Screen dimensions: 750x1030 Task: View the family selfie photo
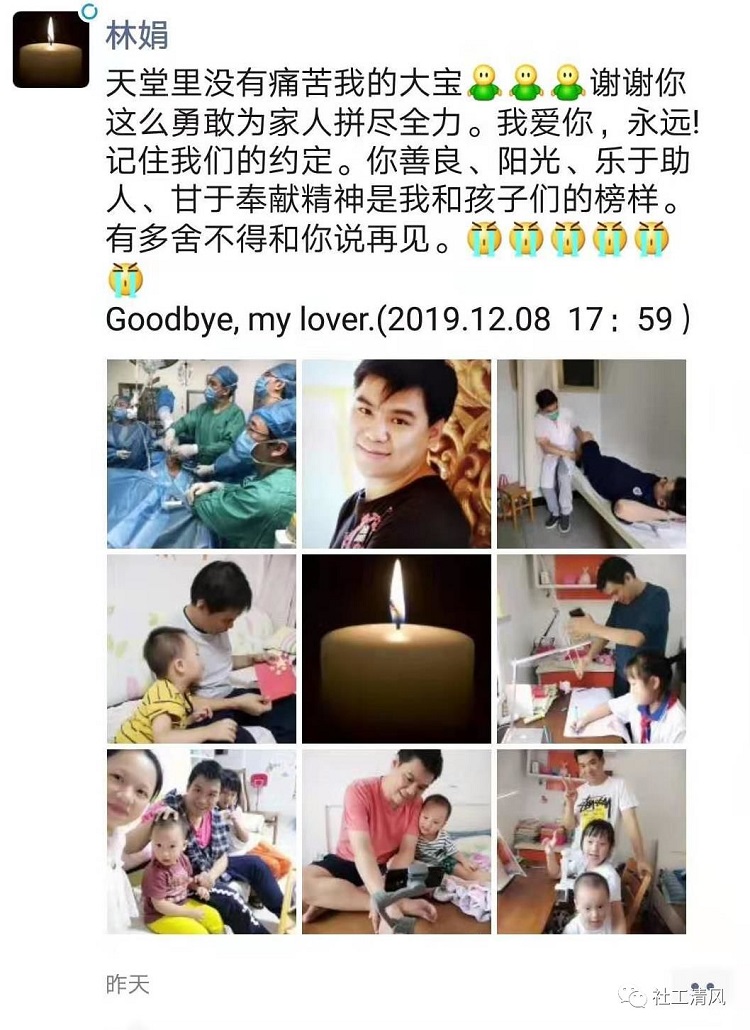(201, 841)
